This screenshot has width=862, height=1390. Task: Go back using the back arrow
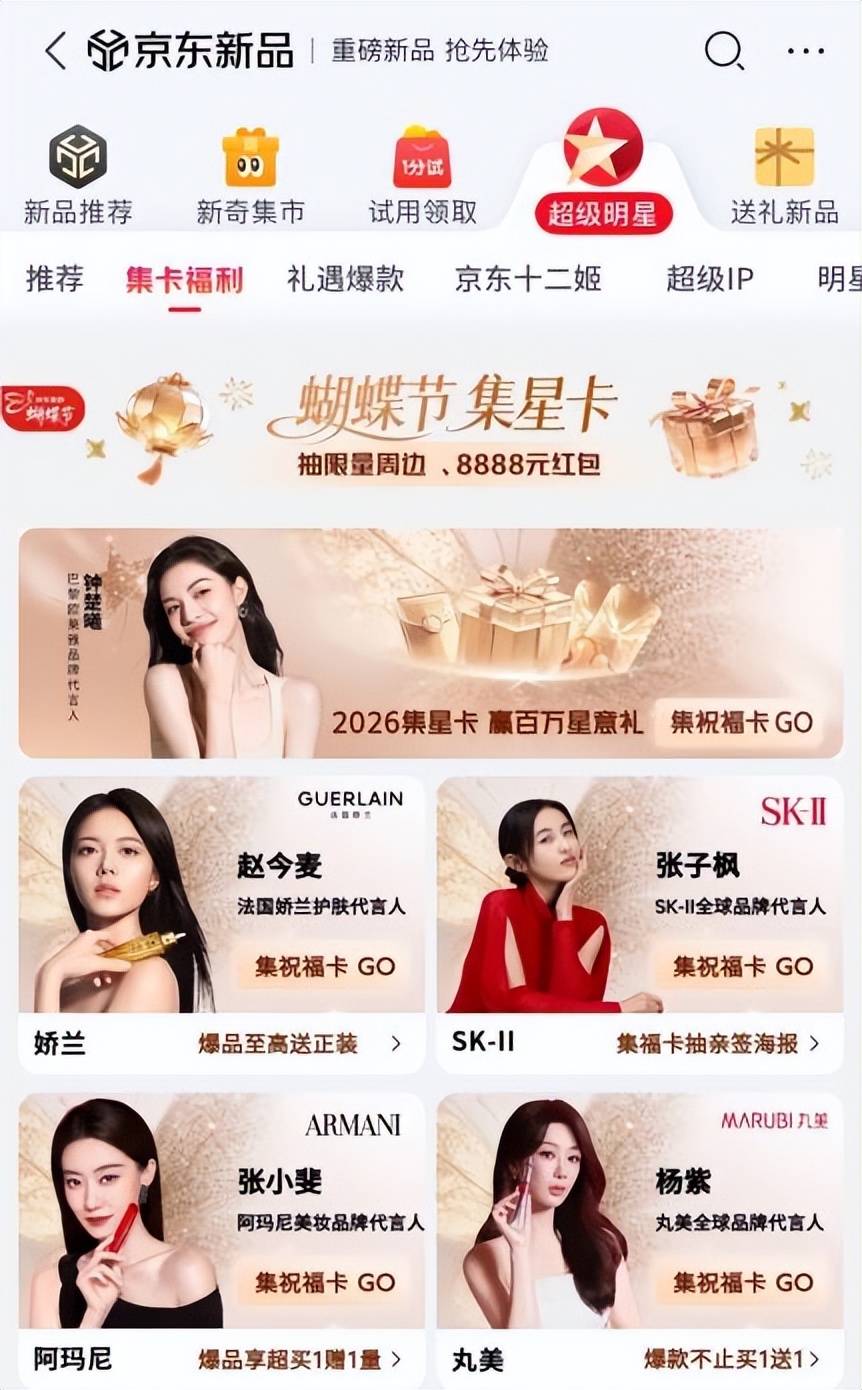[56, 50]
